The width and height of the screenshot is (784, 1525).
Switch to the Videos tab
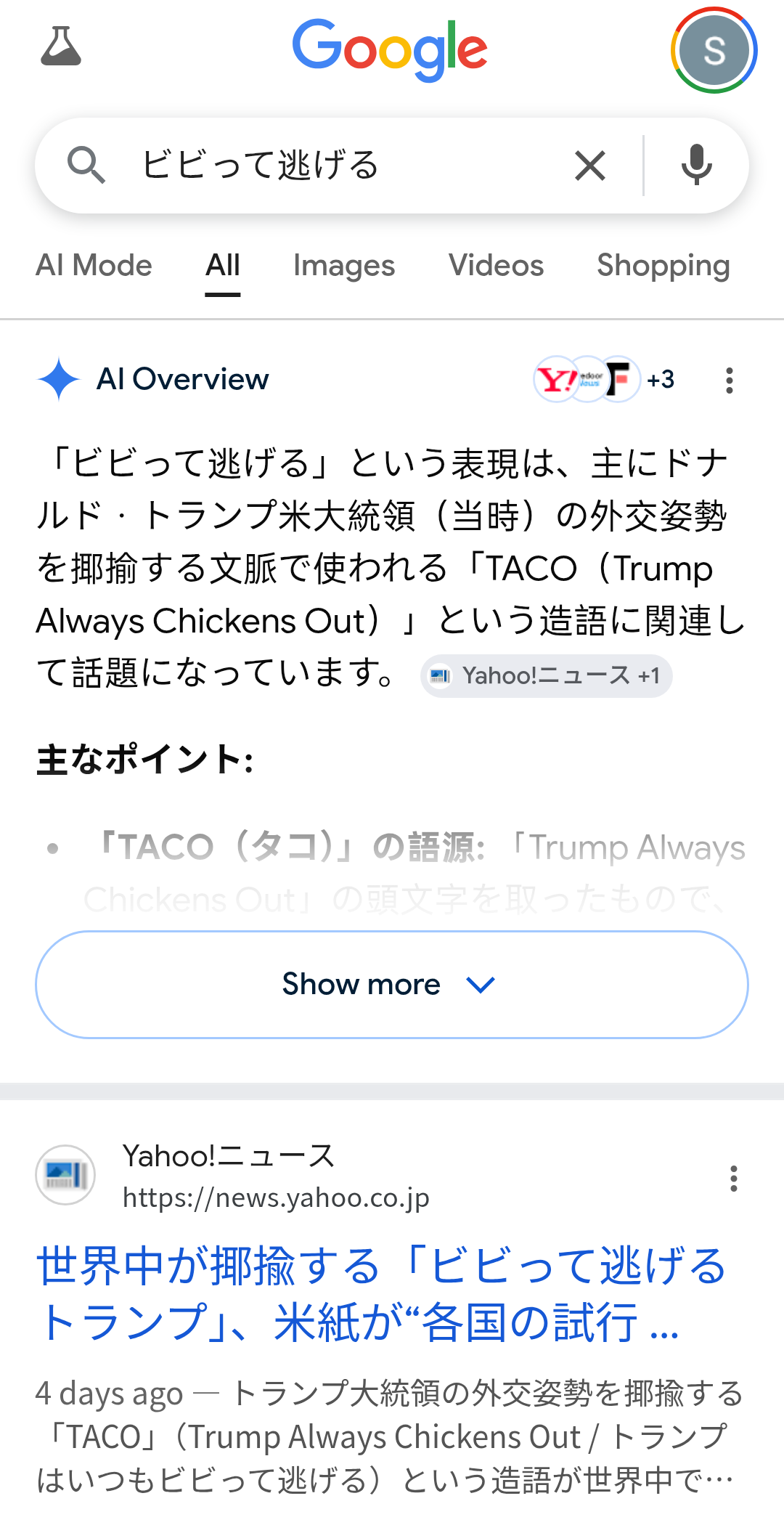click(x=496, y=266)
